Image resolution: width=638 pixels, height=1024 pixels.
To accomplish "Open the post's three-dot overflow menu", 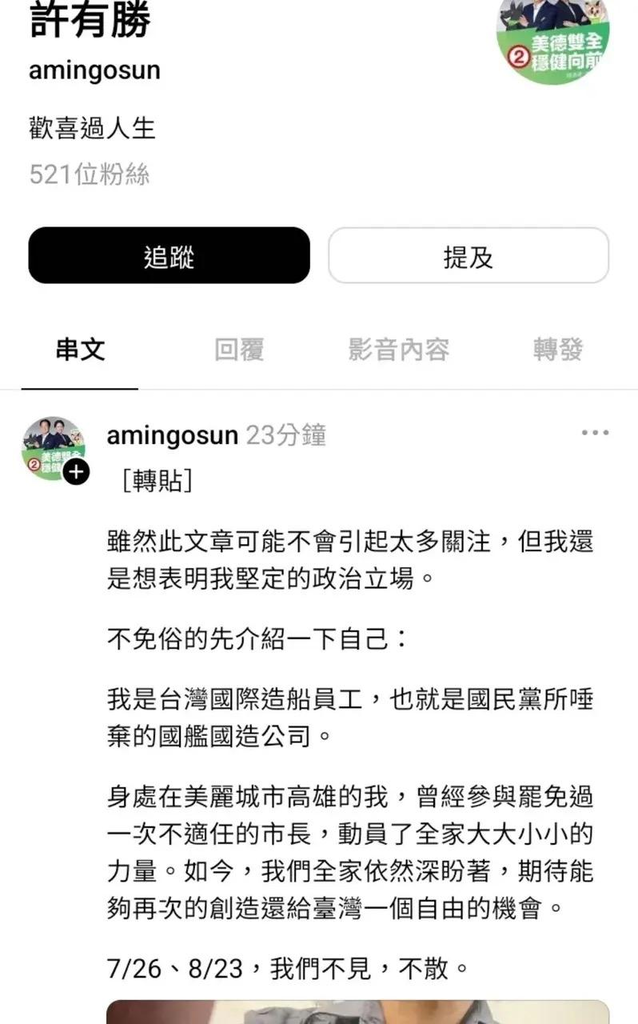I will 595,433.
